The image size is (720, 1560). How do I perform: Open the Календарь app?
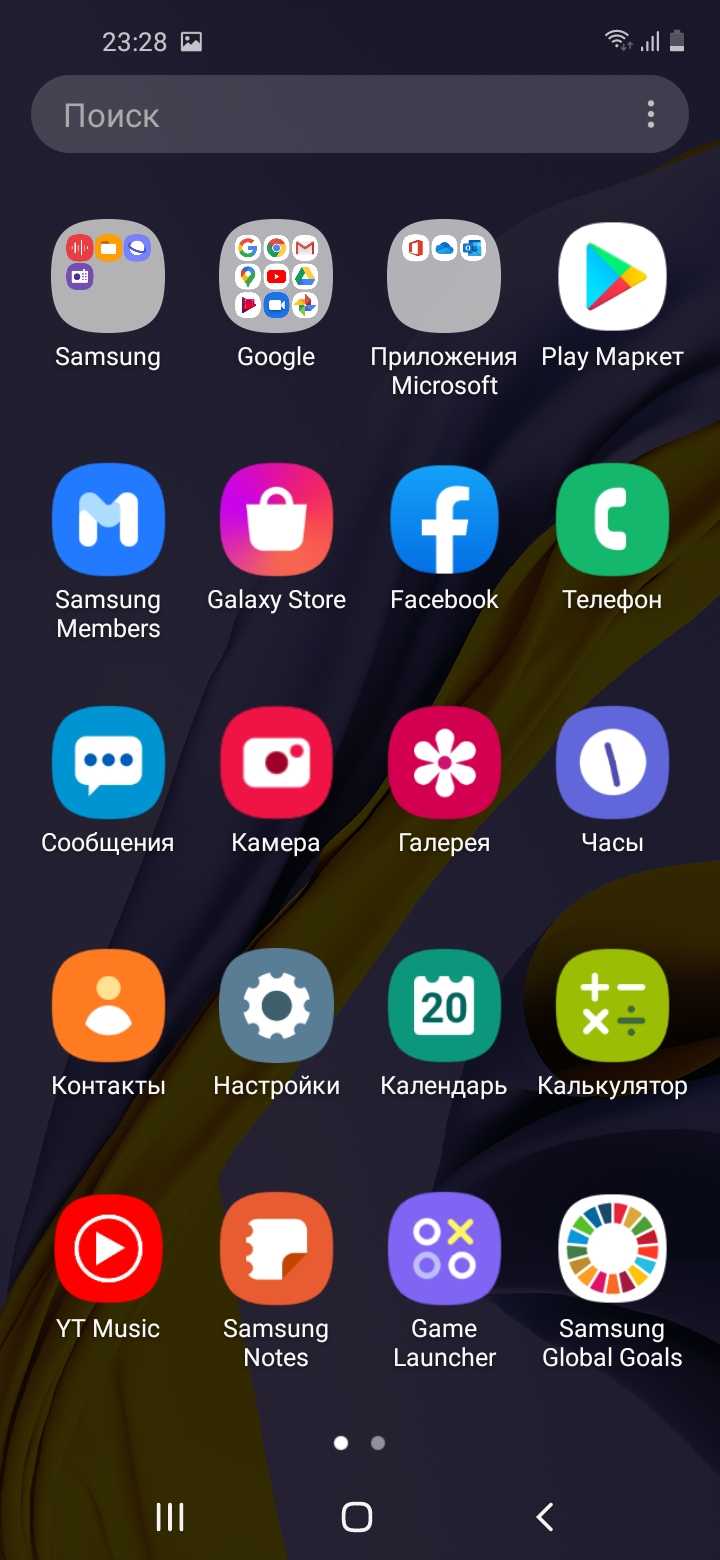pos(444,1005)
